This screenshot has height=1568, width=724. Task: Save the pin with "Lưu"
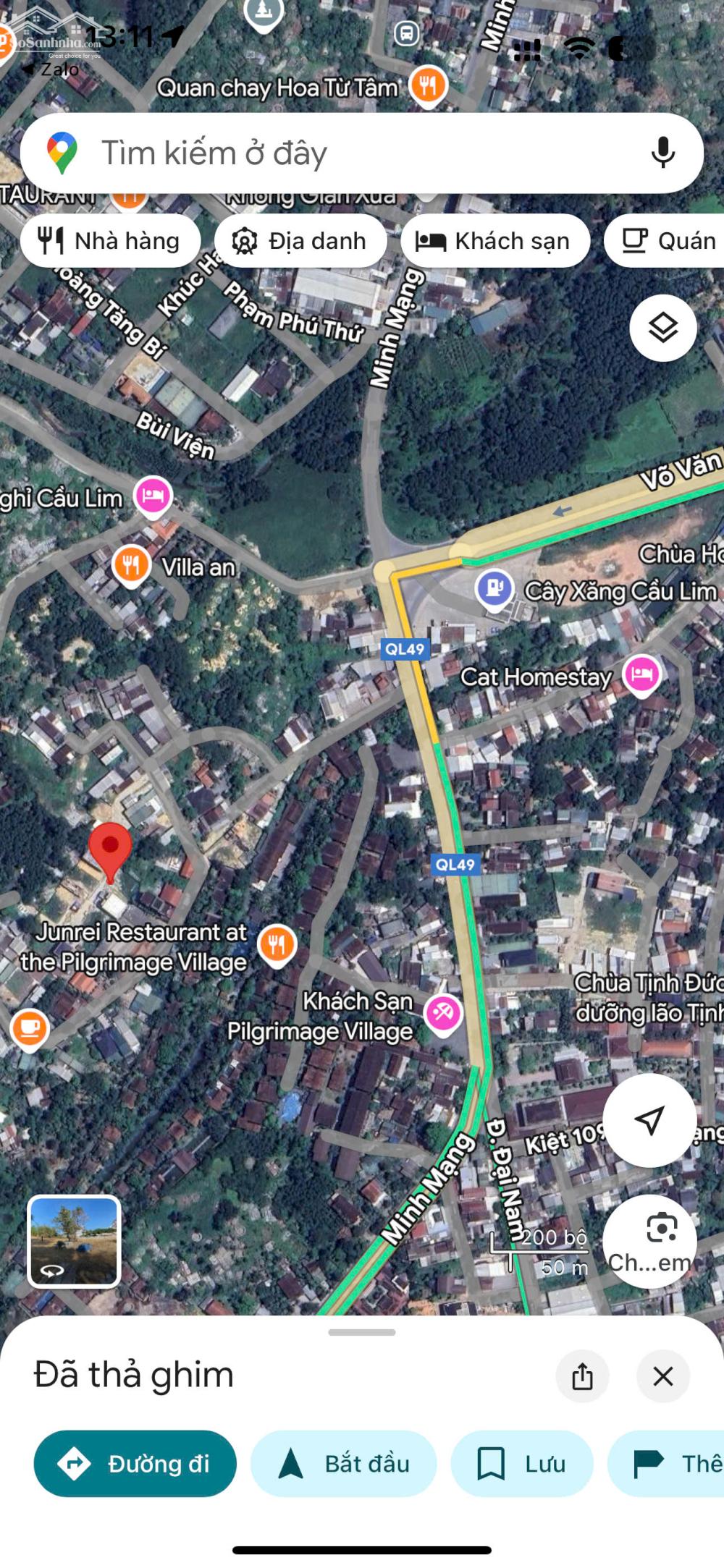coord(521,1463)
